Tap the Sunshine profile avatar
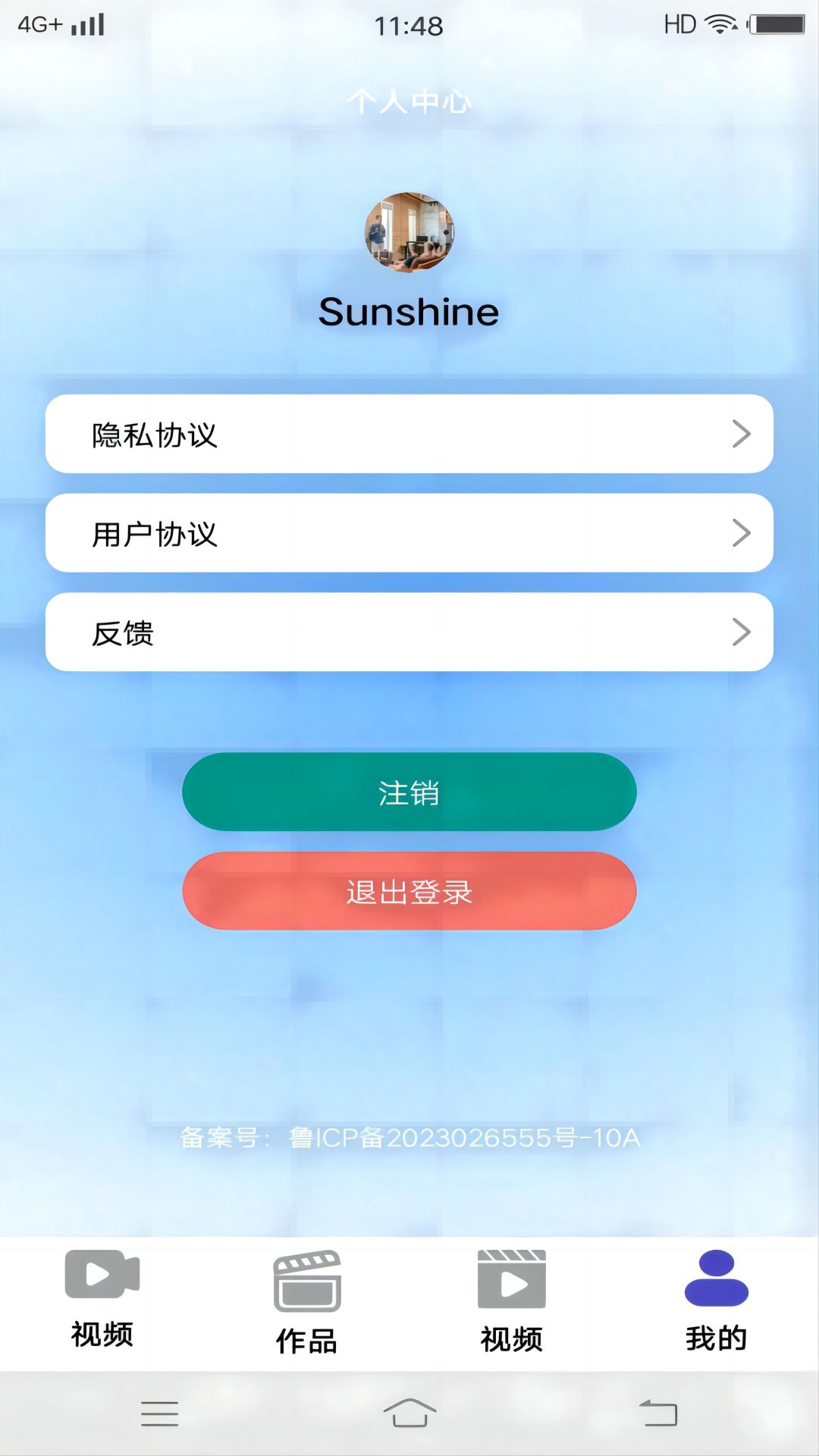This screenshot has width=819, height=1456. [x=409, y=232]
